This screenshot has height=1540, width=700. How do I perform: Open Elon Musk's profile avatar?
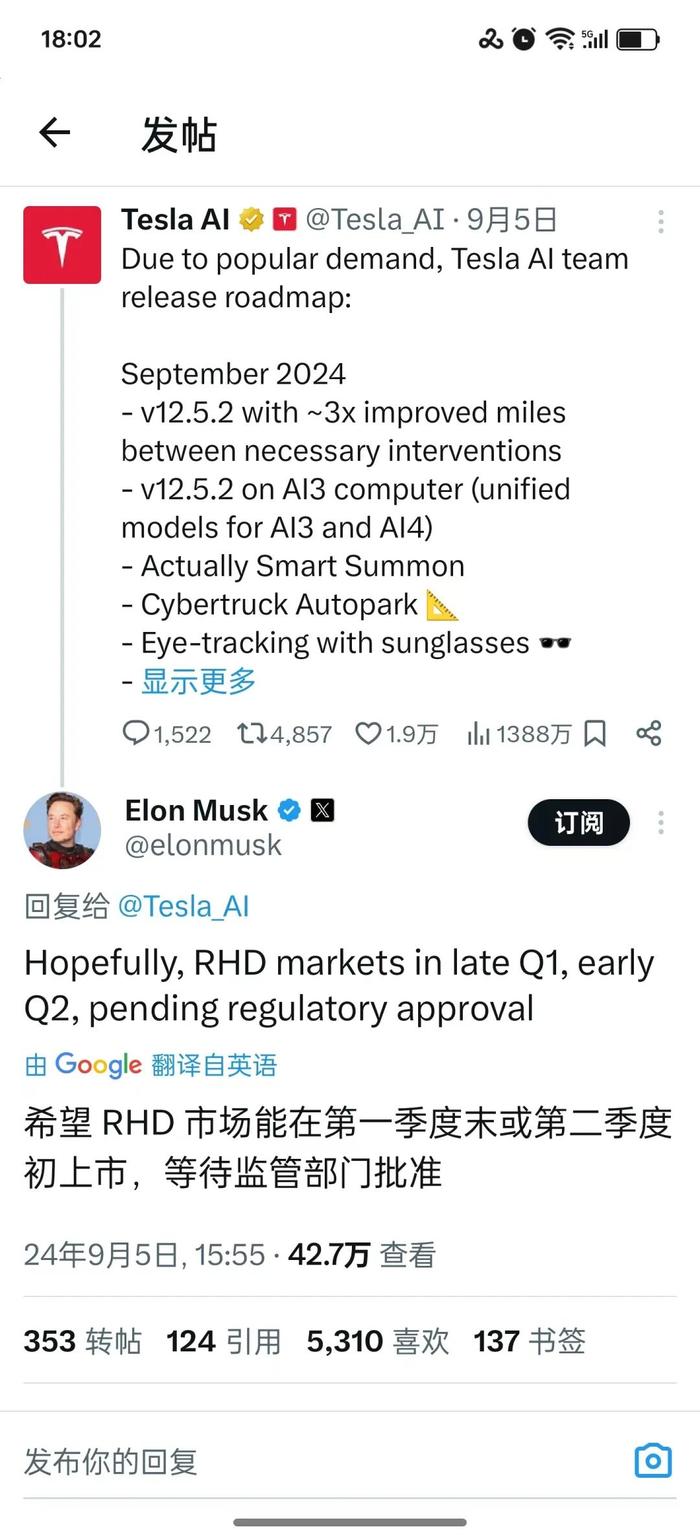62,830
